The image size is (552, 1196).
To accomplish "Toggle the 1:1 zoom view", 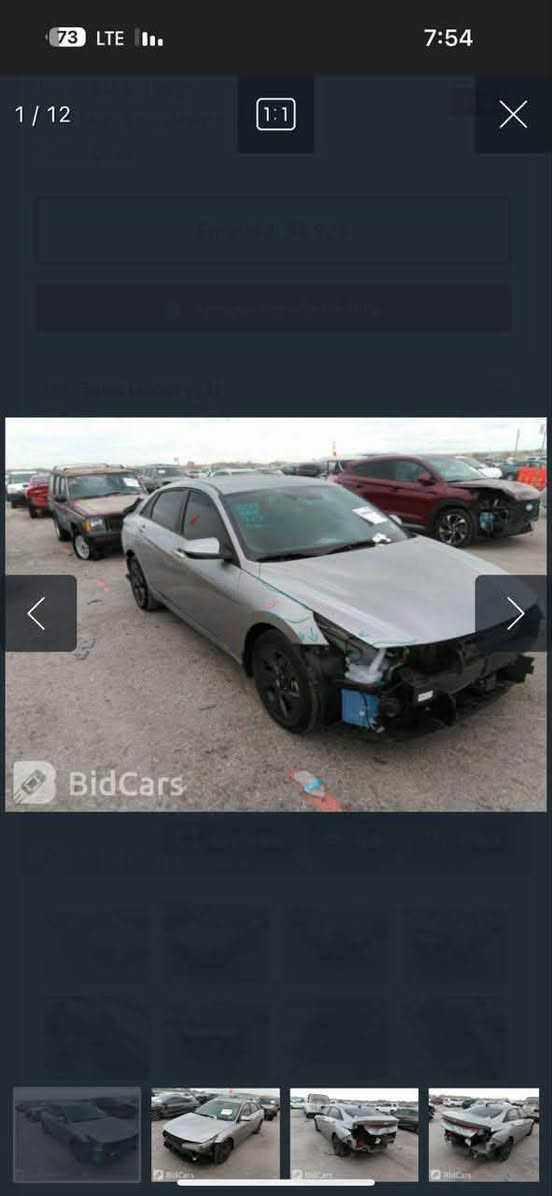I will click(275, 114).
